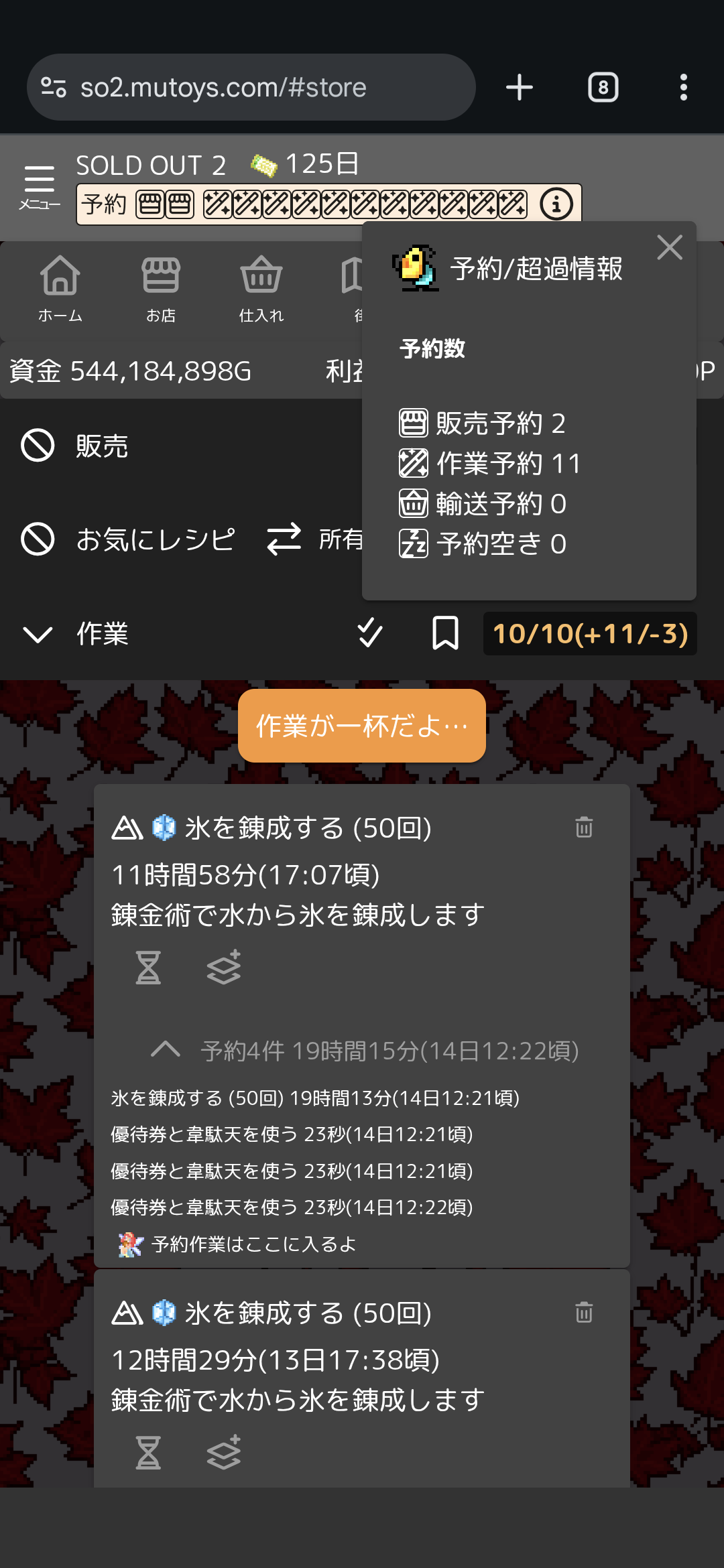Delete the first 氷を錬成する job
Screen dimensions: 724x1568
[584, 828]
